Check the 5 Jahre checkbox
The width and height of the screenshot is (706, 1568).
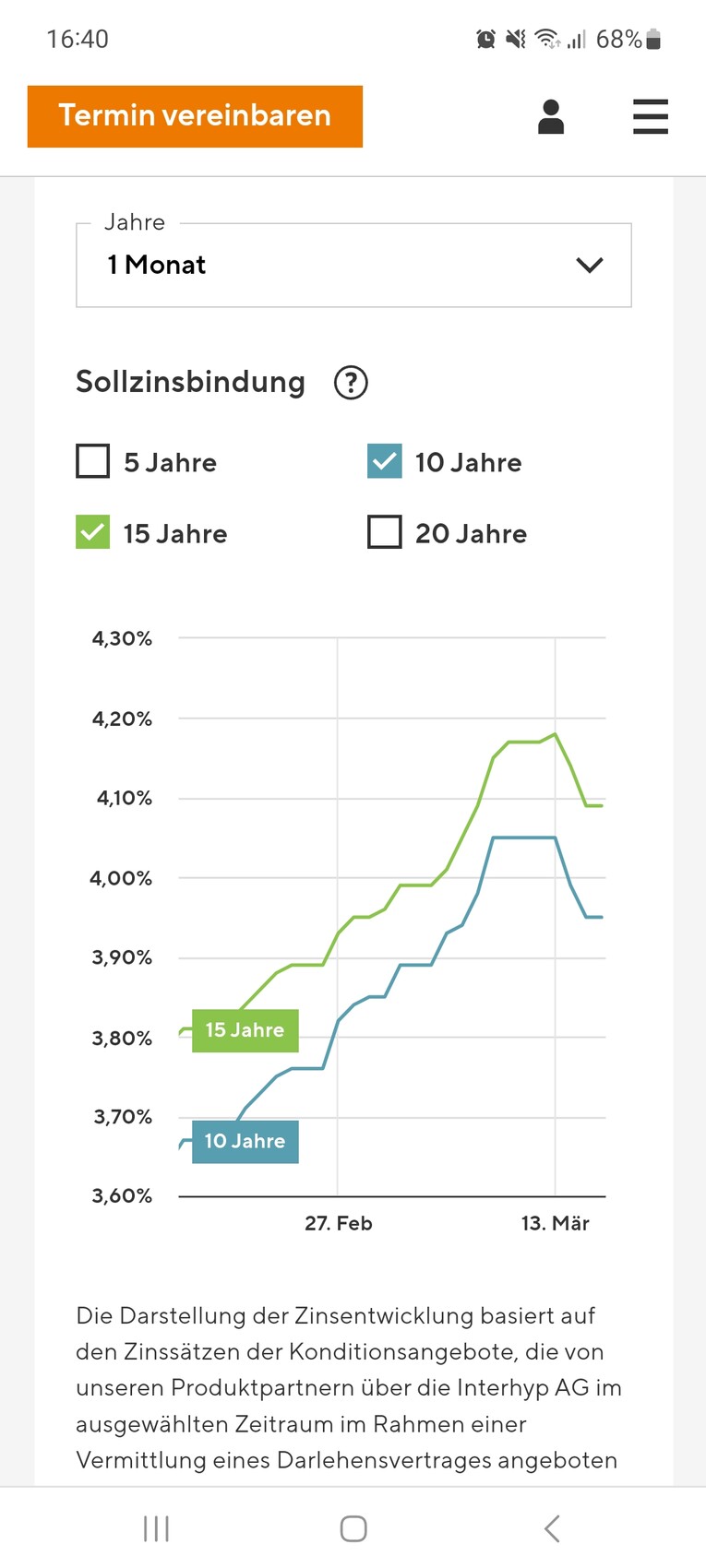pos(93,461)
